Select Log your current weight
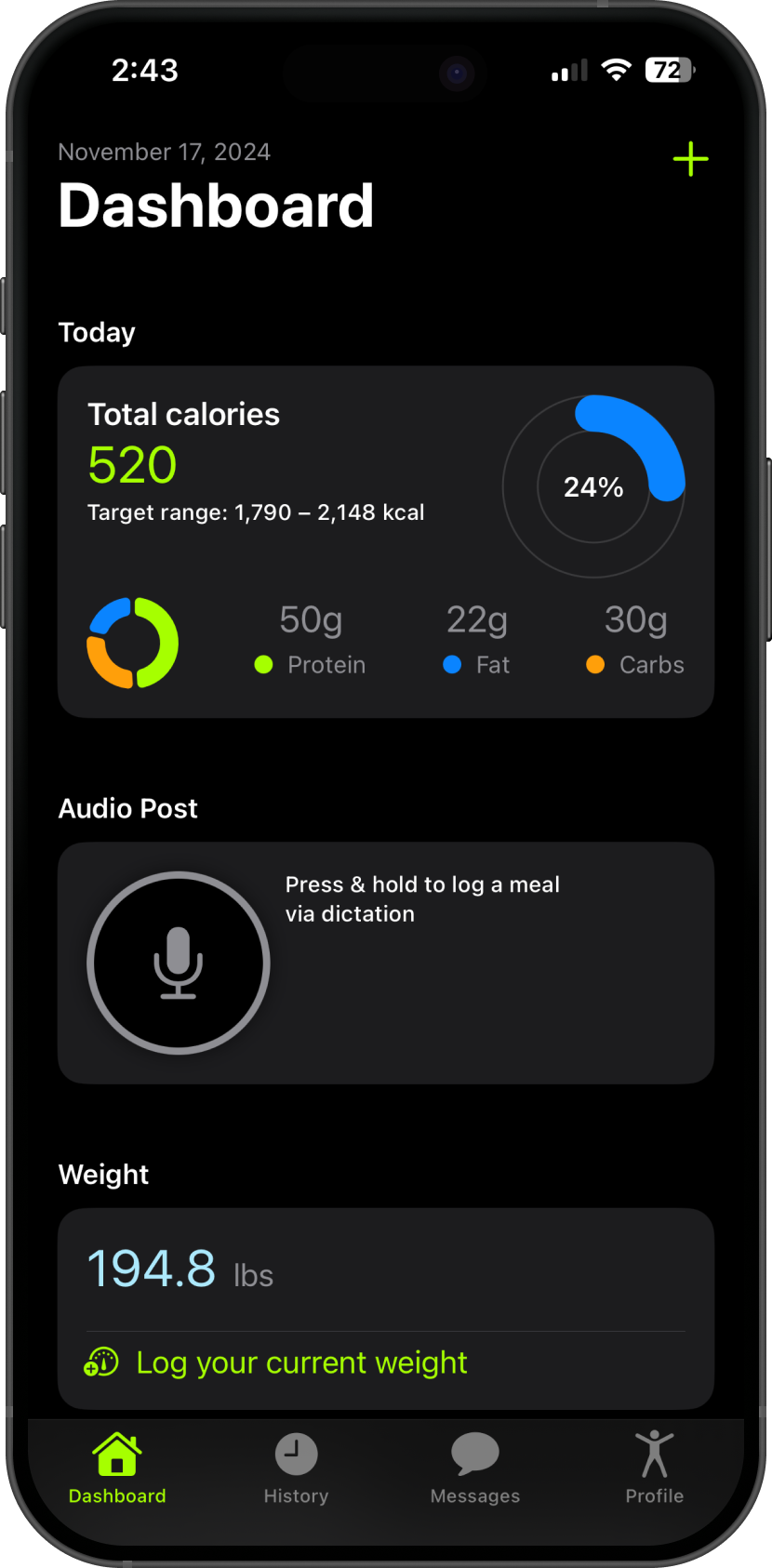772x1568 pixels. coord(276,1362)
